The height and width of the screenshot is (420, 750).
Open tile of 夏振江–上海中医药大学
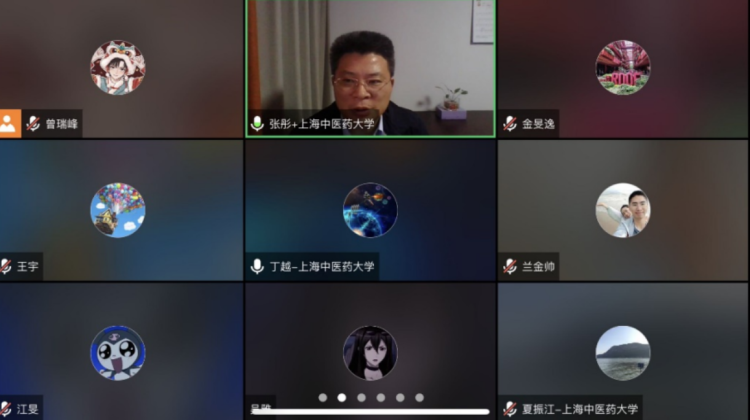coord(623,352)
